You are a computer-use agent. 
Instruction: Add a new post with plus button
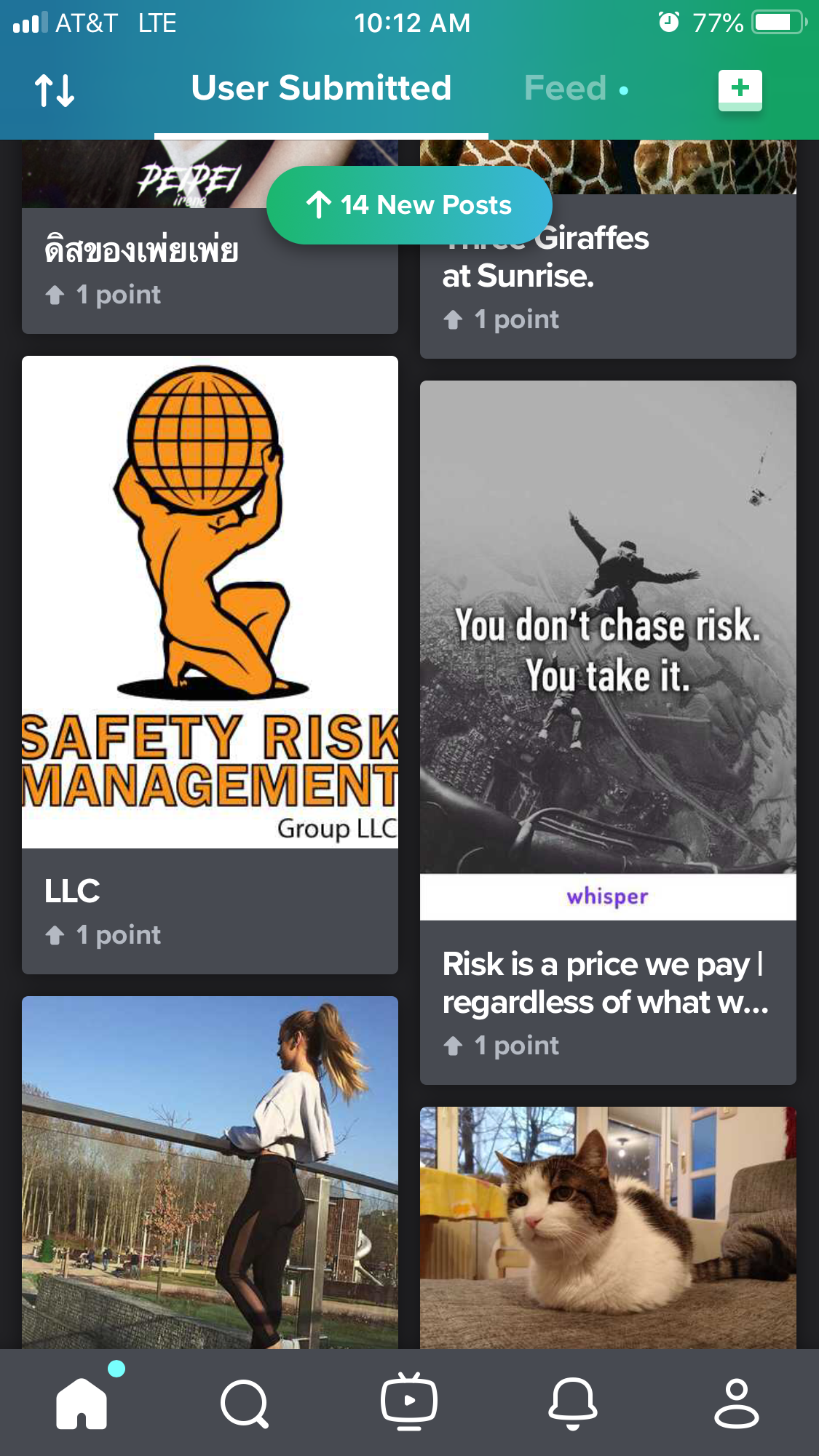point(740,89)
